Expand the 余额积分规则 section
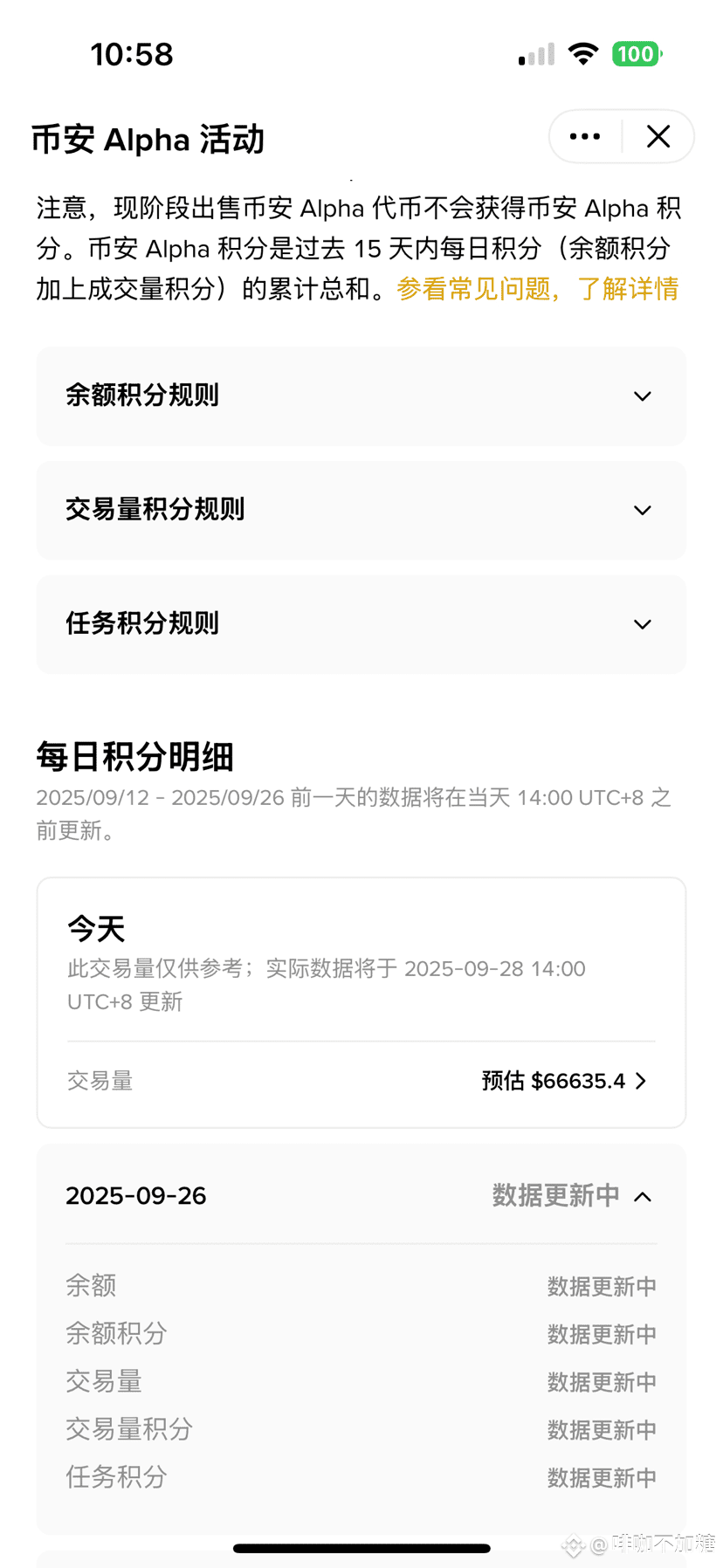Image resolution: width=723 pixels, height=1568 pixels. coord(361,396)
